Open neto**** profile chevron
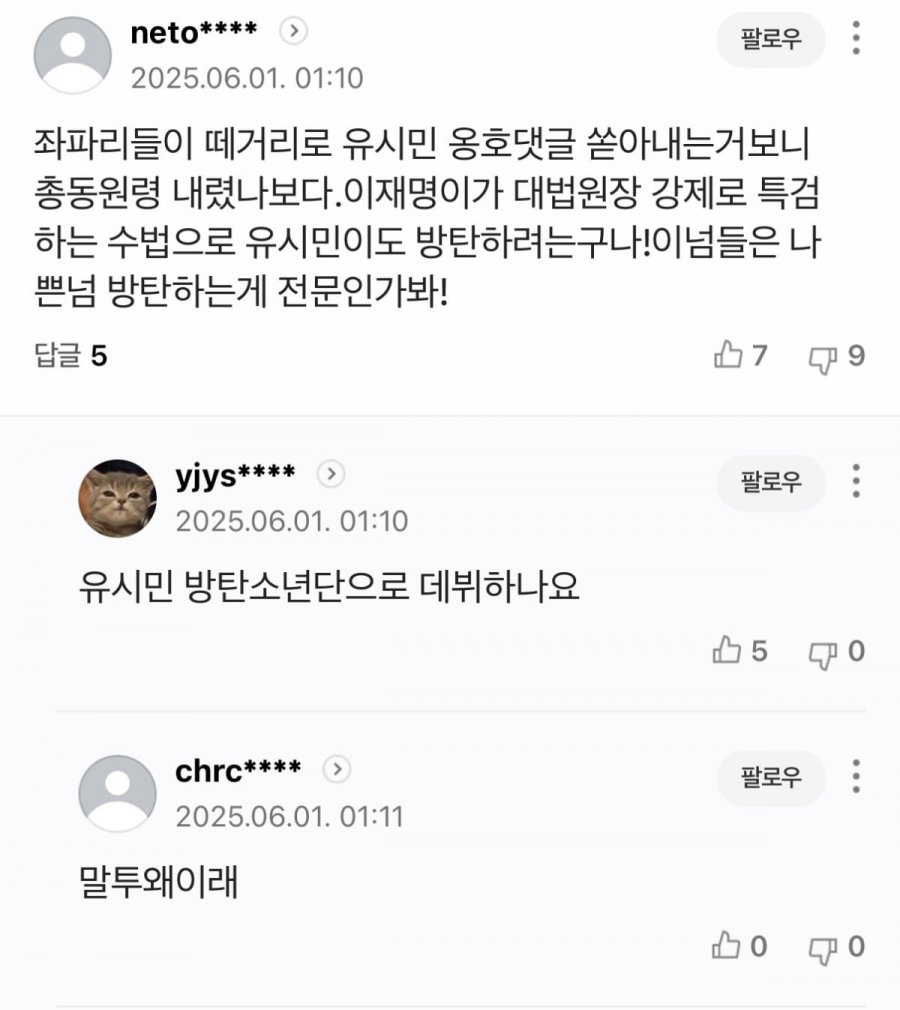The width and height of the screenshot is (900, 1010). [x=293, y=32]
